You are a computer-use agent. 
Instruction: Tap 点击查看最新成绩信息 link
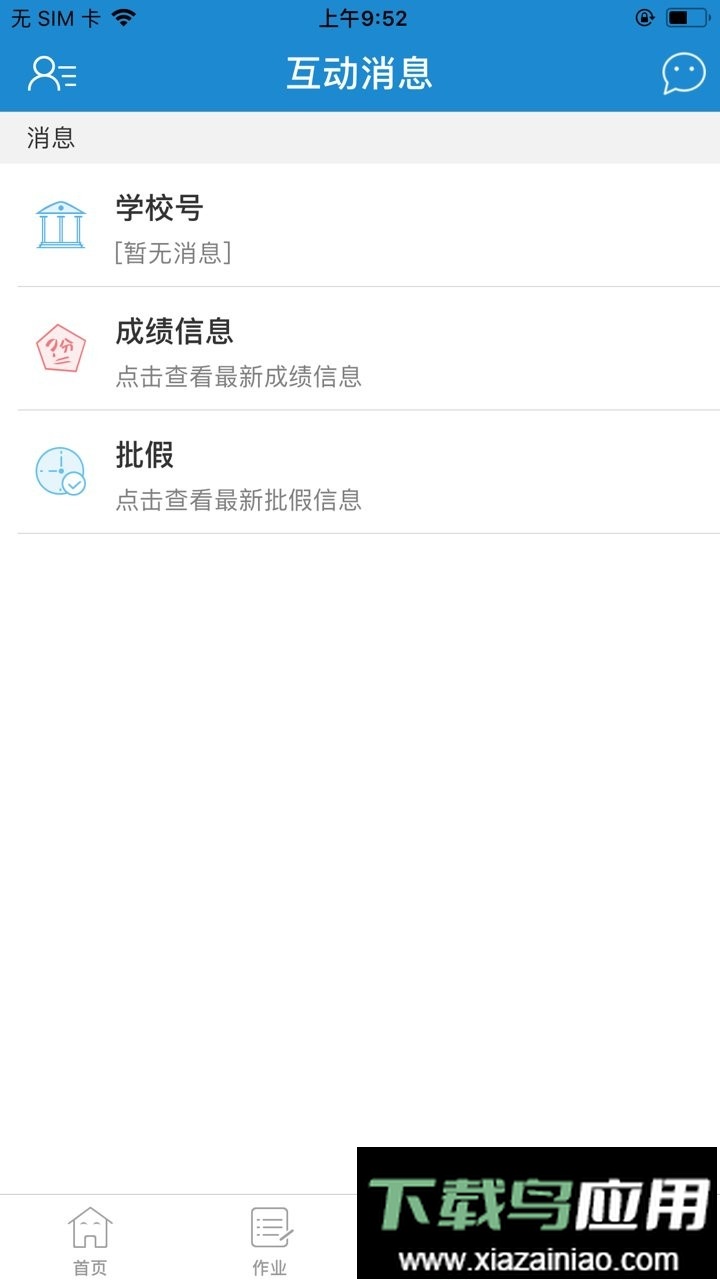pos(241,377)
